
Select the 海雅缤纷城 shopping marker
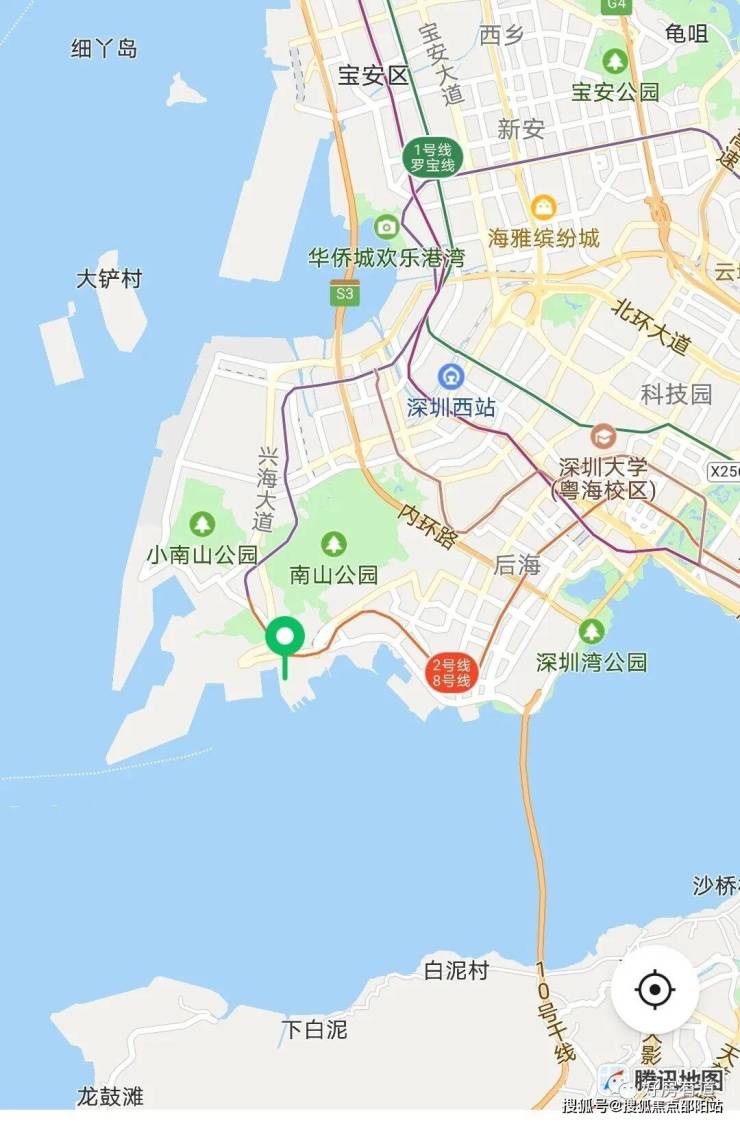point(543,208)
